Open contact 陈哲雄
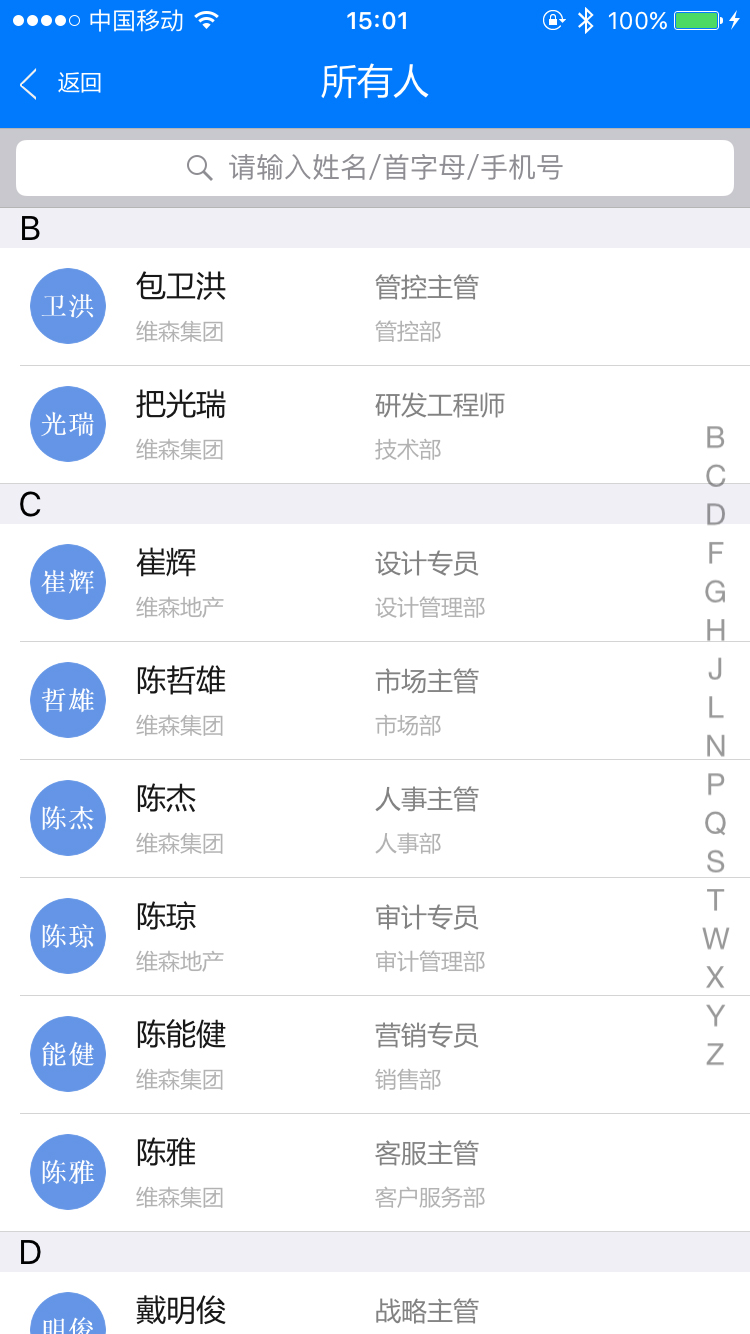The height and width of the screenshot is (1334, 750). [x=300, y=700]
